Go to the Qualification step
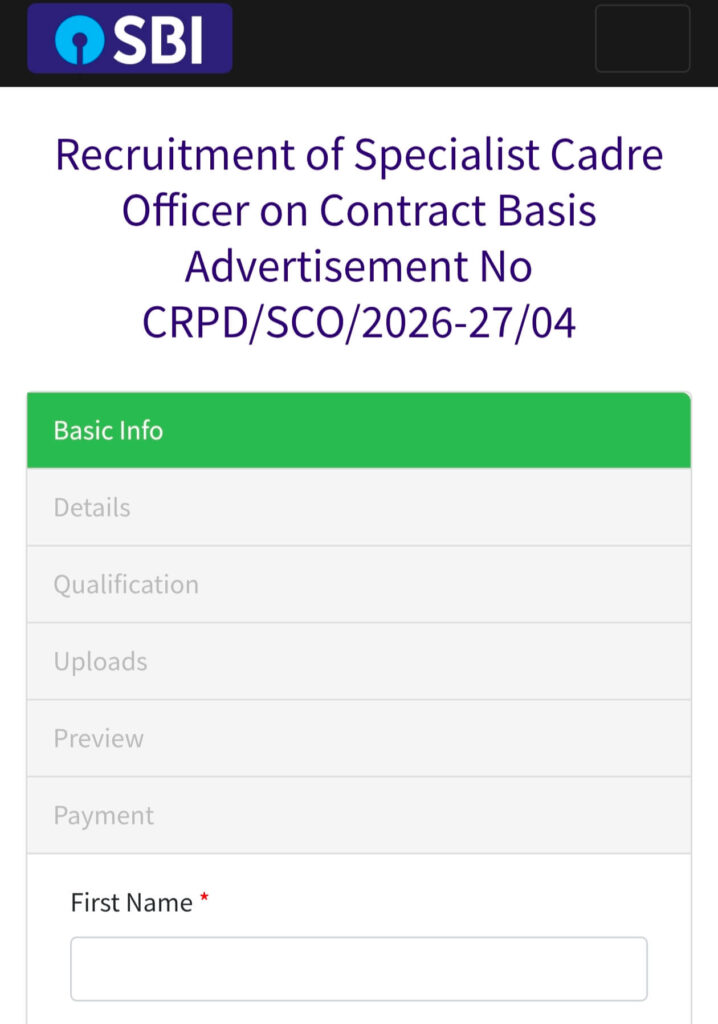718x1024 pixels. tap(358, 585)
